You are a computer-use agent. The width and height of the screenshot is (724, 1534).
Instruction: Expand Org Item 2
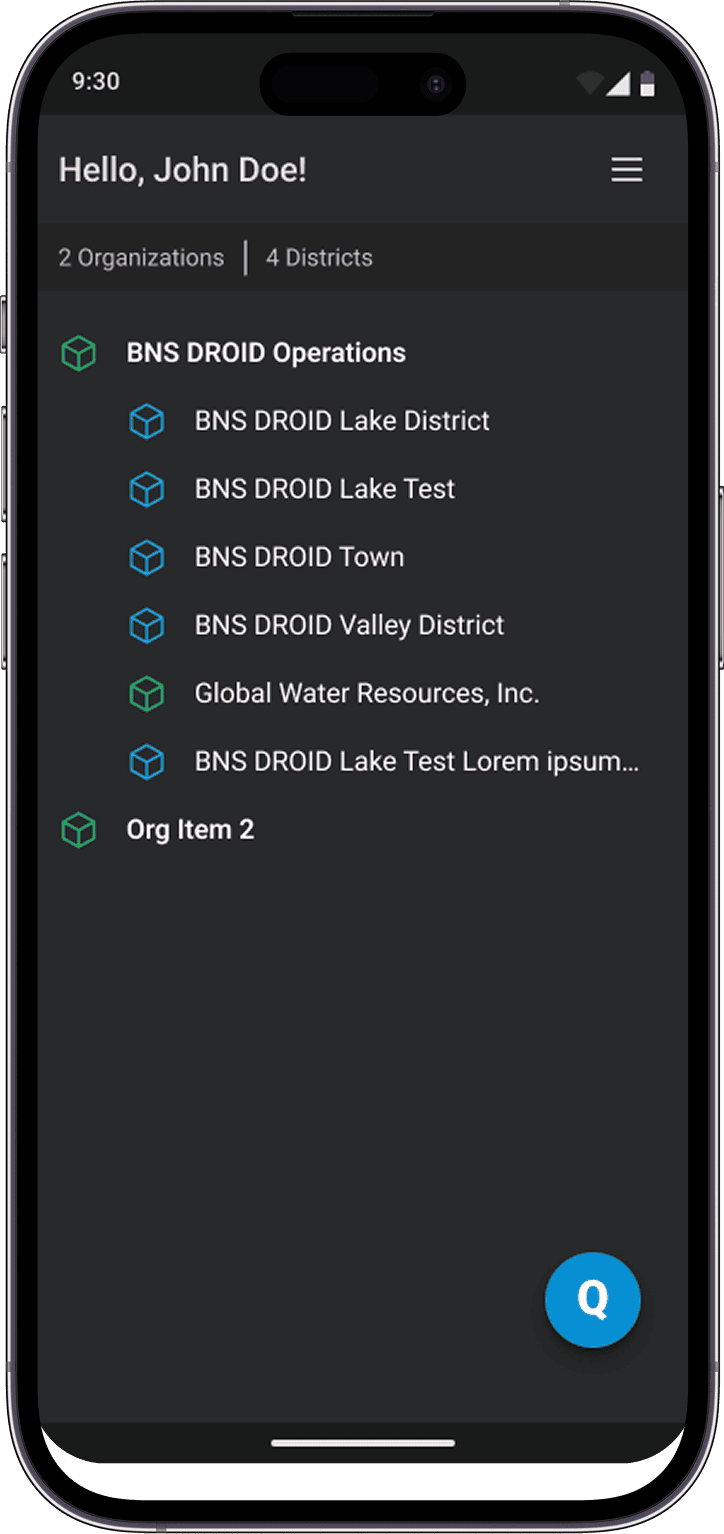click(190, 830)
